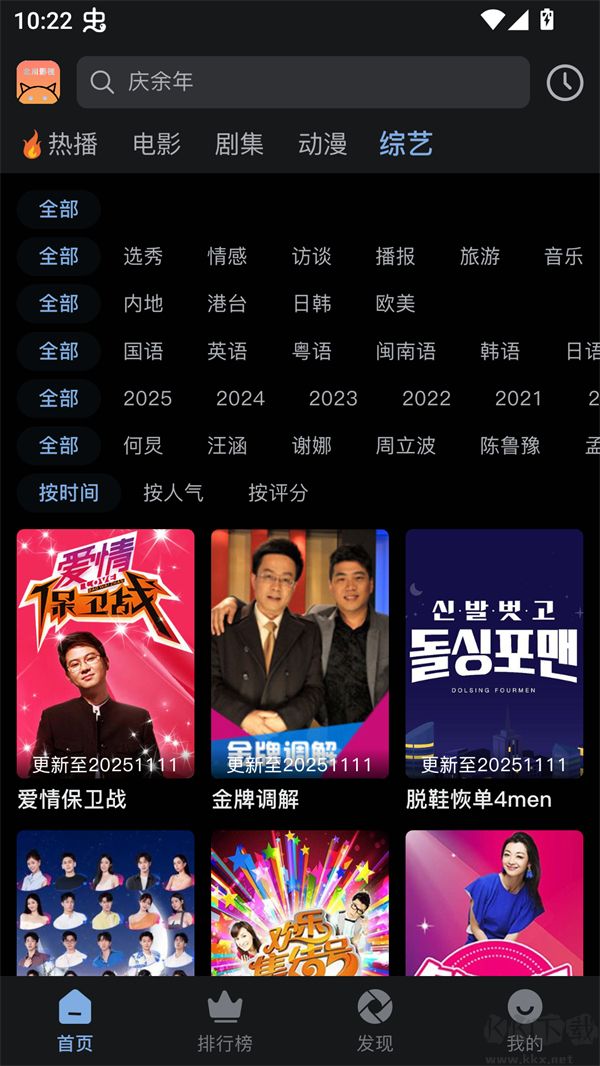Switch to the 电影 tab
This screenshot has width=600, height=1066.
pos(157,144)
